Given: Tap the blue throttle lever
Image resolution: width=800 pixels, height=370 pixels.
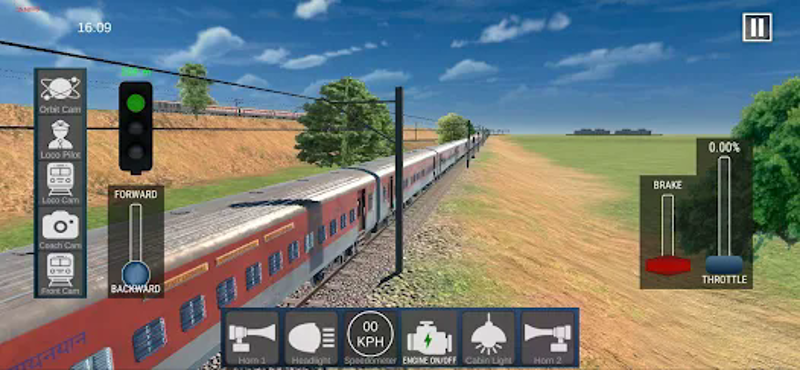Looking at the screenshot, I should click(x=724, y=265).
